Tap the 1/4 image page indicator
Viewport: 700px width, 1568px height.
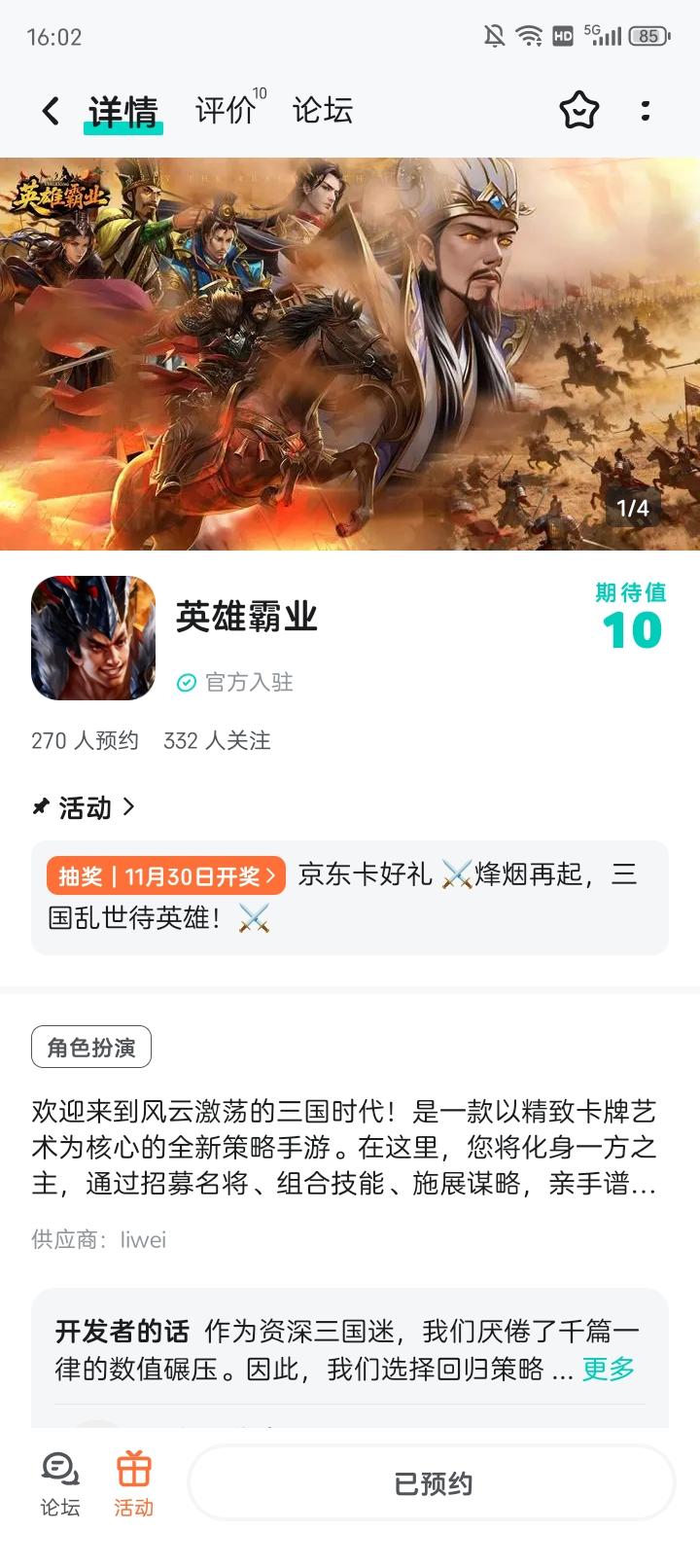tap(631, 507)
